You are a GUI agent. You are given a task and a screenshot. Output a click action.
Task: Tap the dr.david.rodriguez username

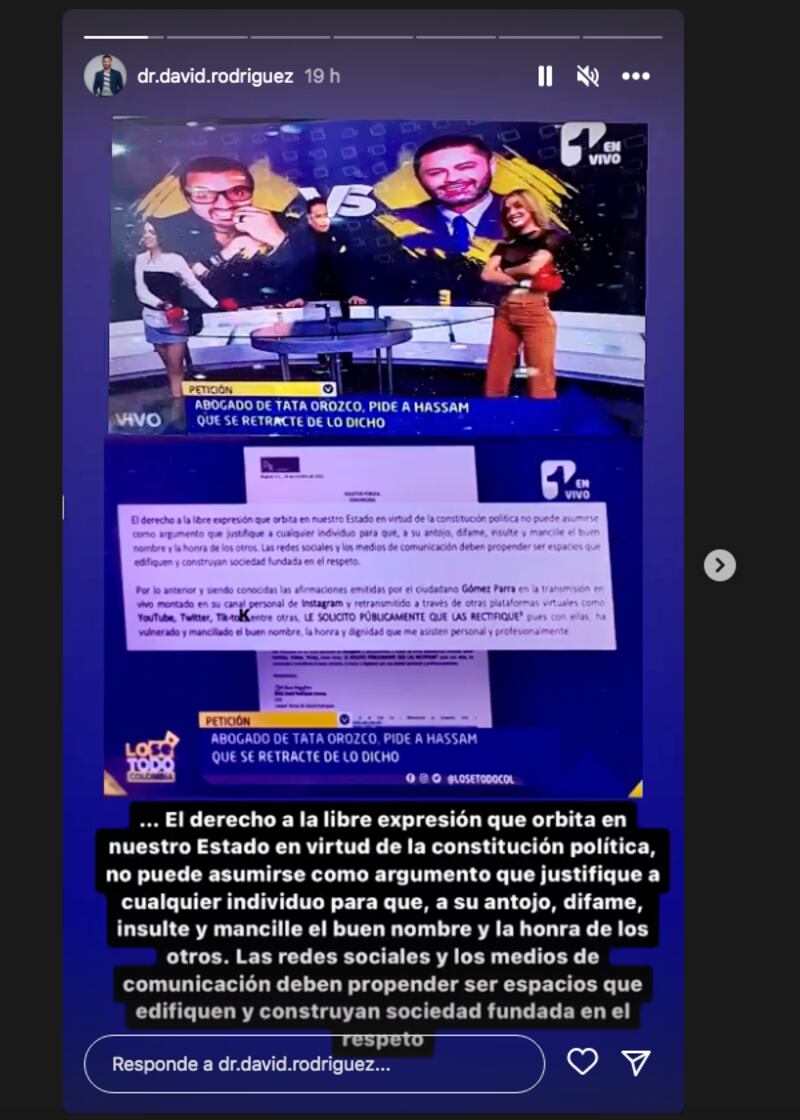215,76
